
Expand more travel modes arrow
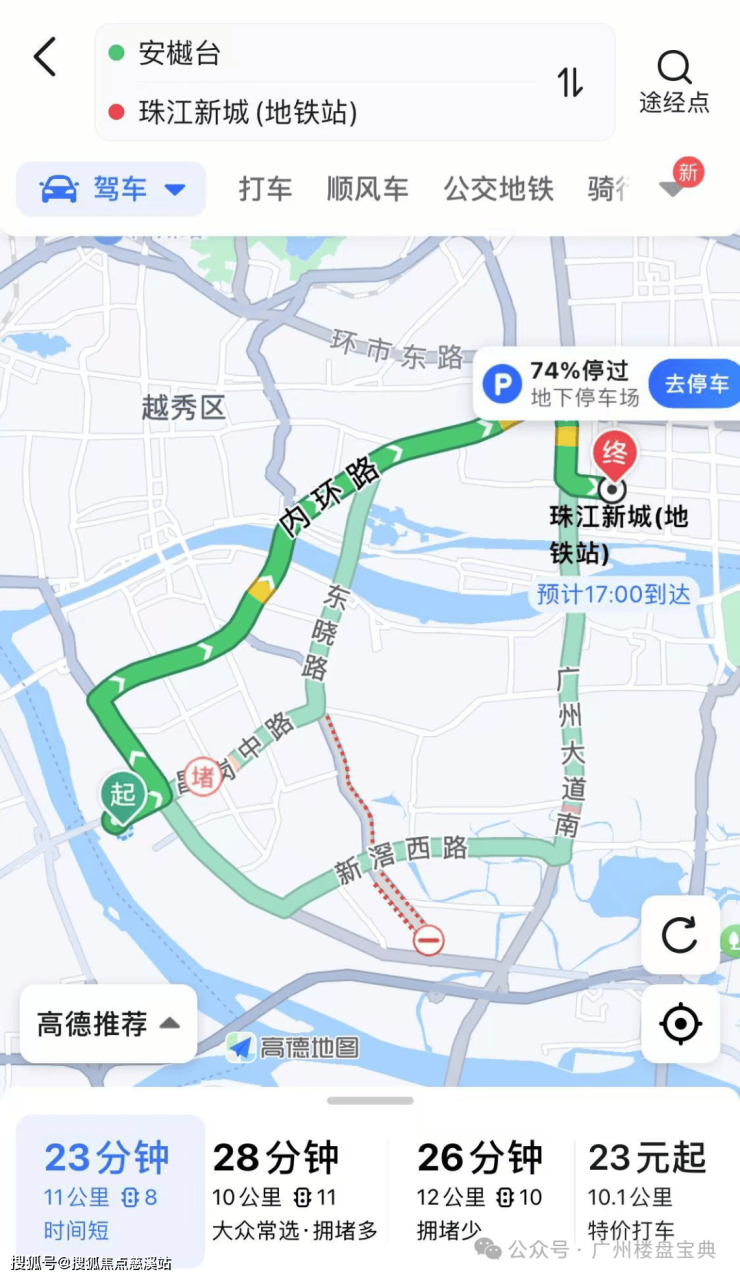click(x=673, y=188)
